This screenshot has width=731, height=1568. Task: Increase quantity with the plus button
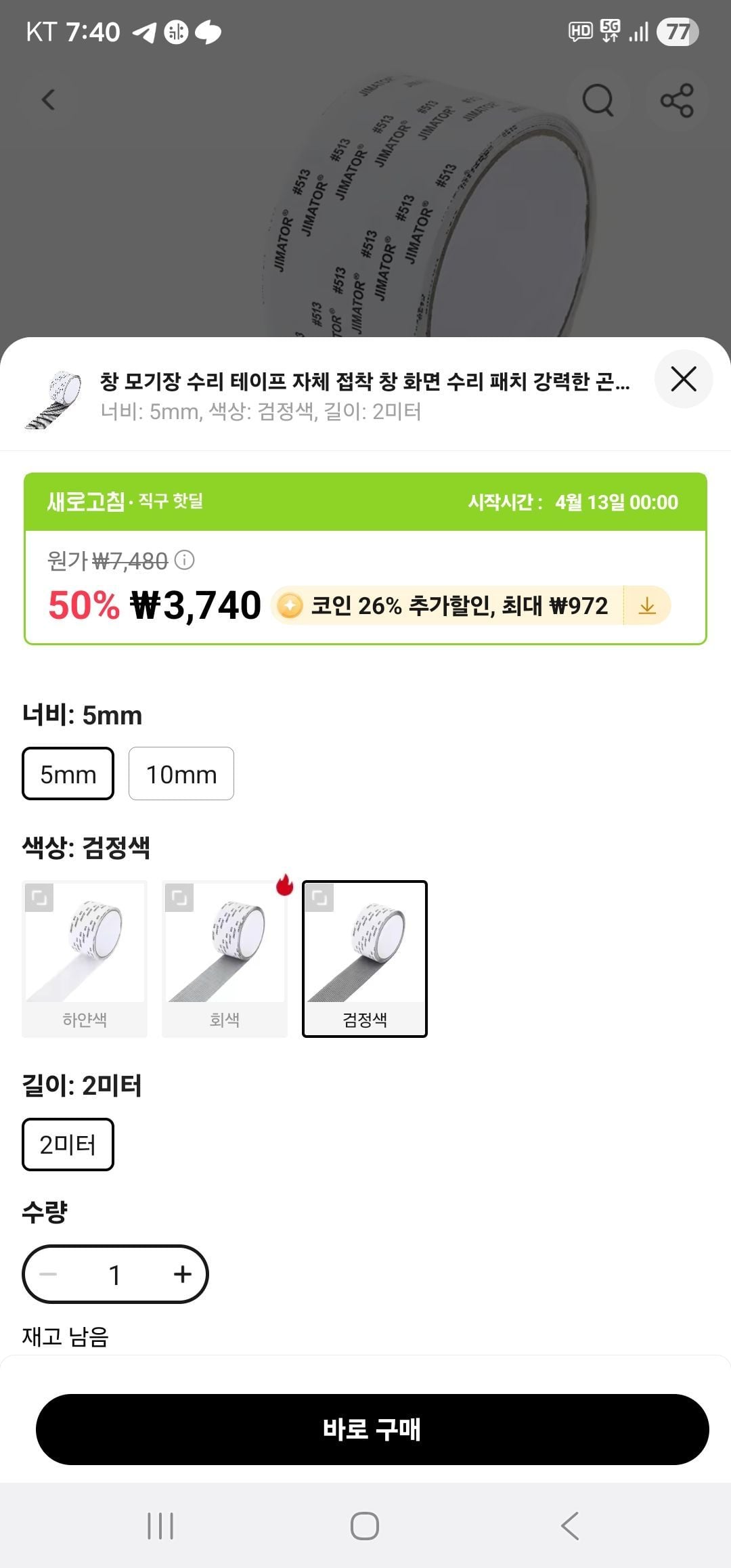[x=182, y=1275]
